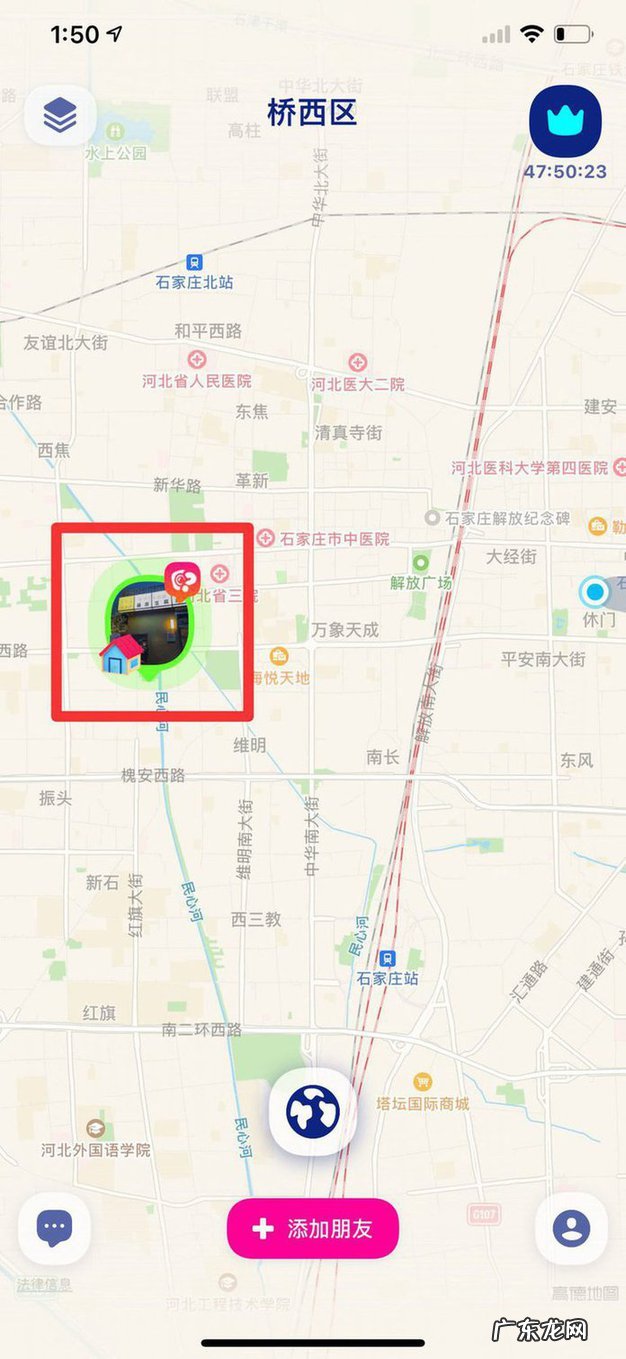Open the chat messages icon
The image size is (626, 1359).
tap(54, 1227)
